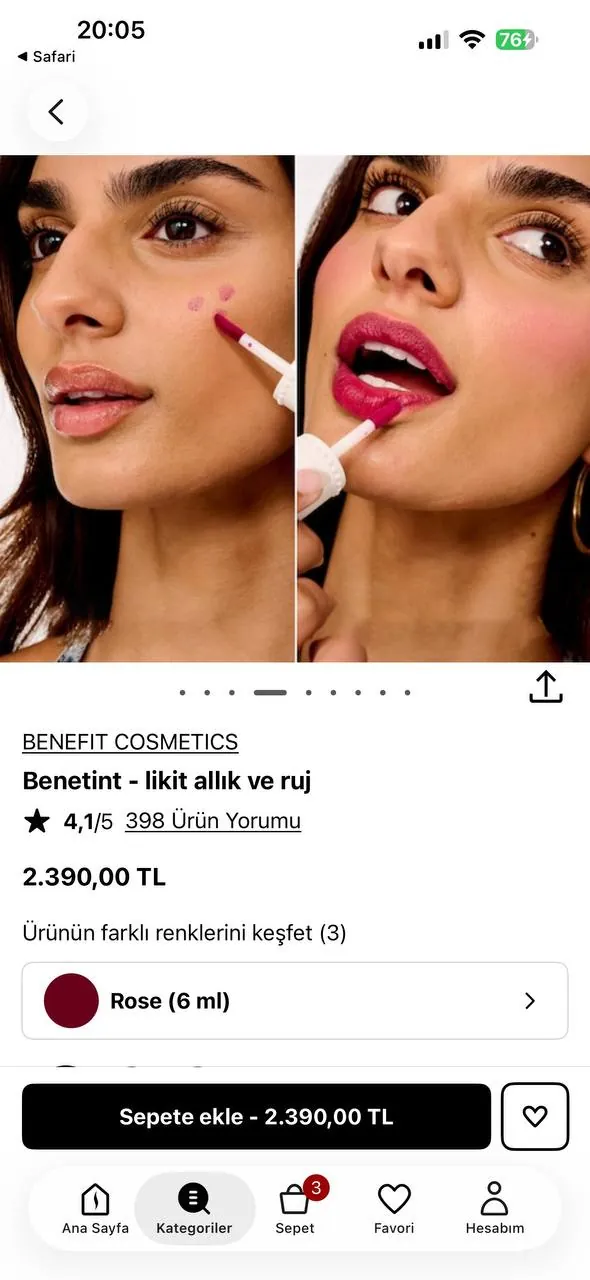Share this Benetint product
Viewport: 590px width, 1280px height.
pyautogui.click(x=546, y=687)
